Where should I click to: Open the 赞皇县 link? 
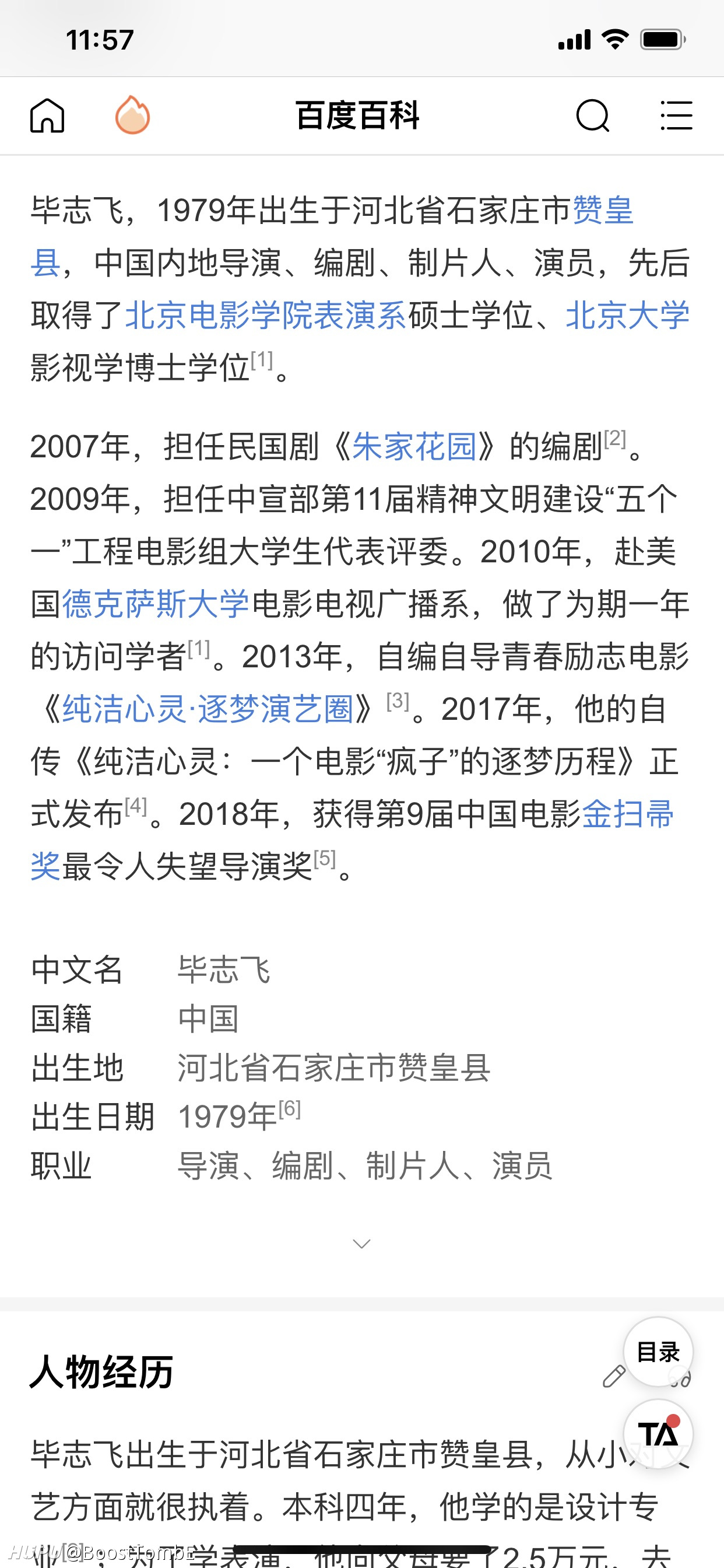tap(603, 211)
